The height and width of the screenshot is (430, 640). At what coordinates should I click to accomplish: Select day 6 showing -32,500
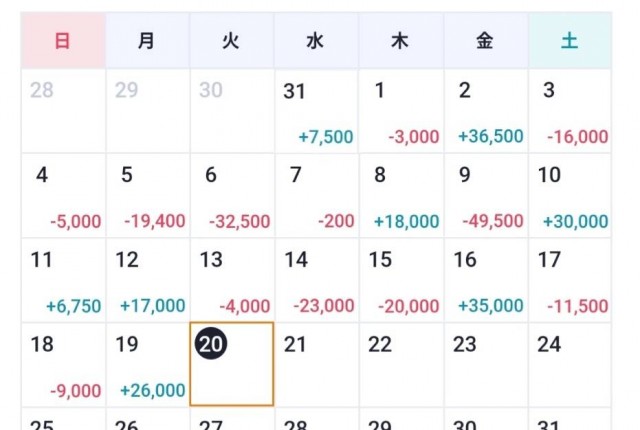coord(232,195)
